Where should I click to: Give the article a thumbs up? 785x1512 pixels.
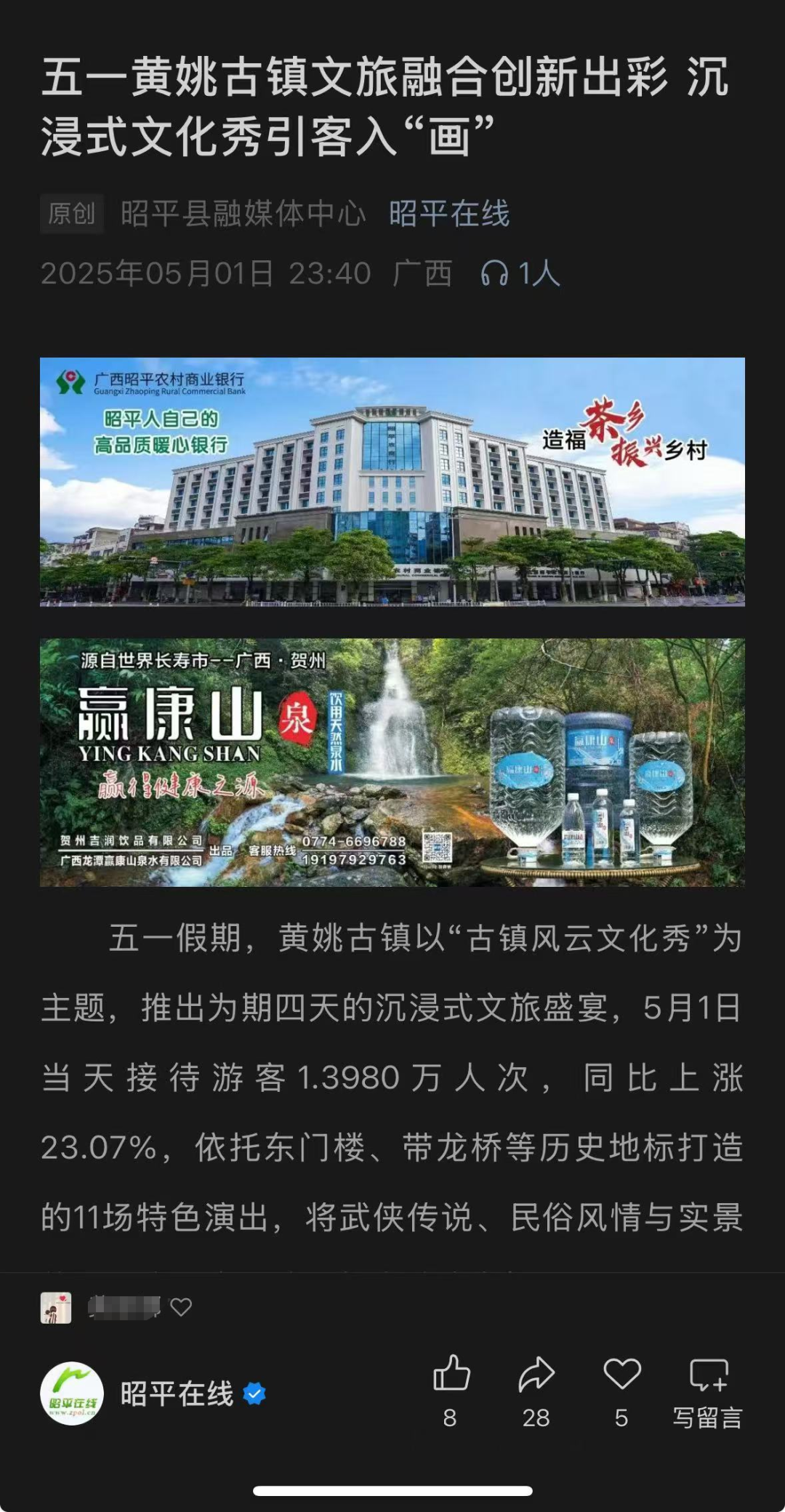[451, 1374]
